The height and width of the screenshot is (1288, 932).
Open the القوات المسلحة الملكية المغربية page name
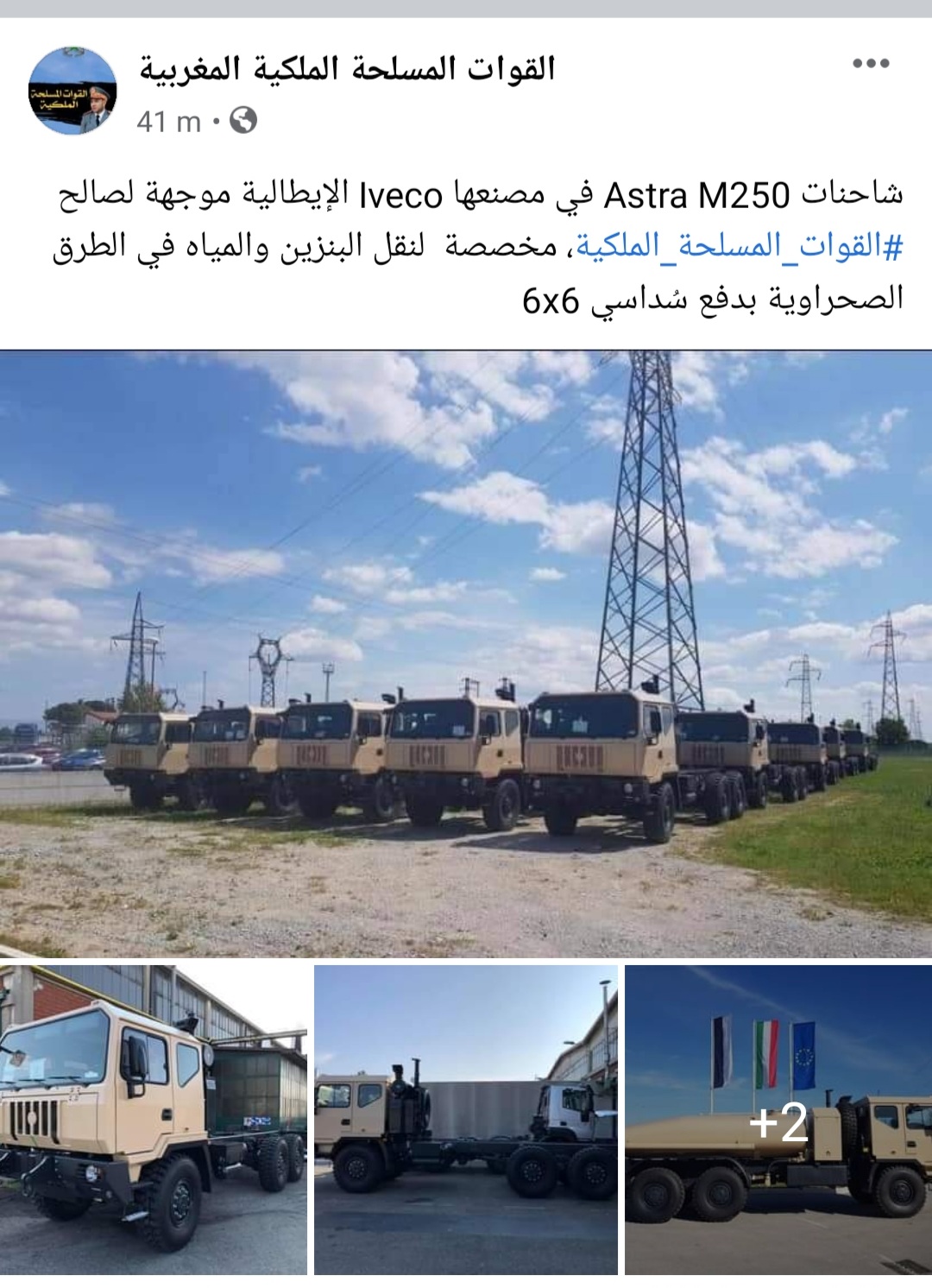click(347, 67)
